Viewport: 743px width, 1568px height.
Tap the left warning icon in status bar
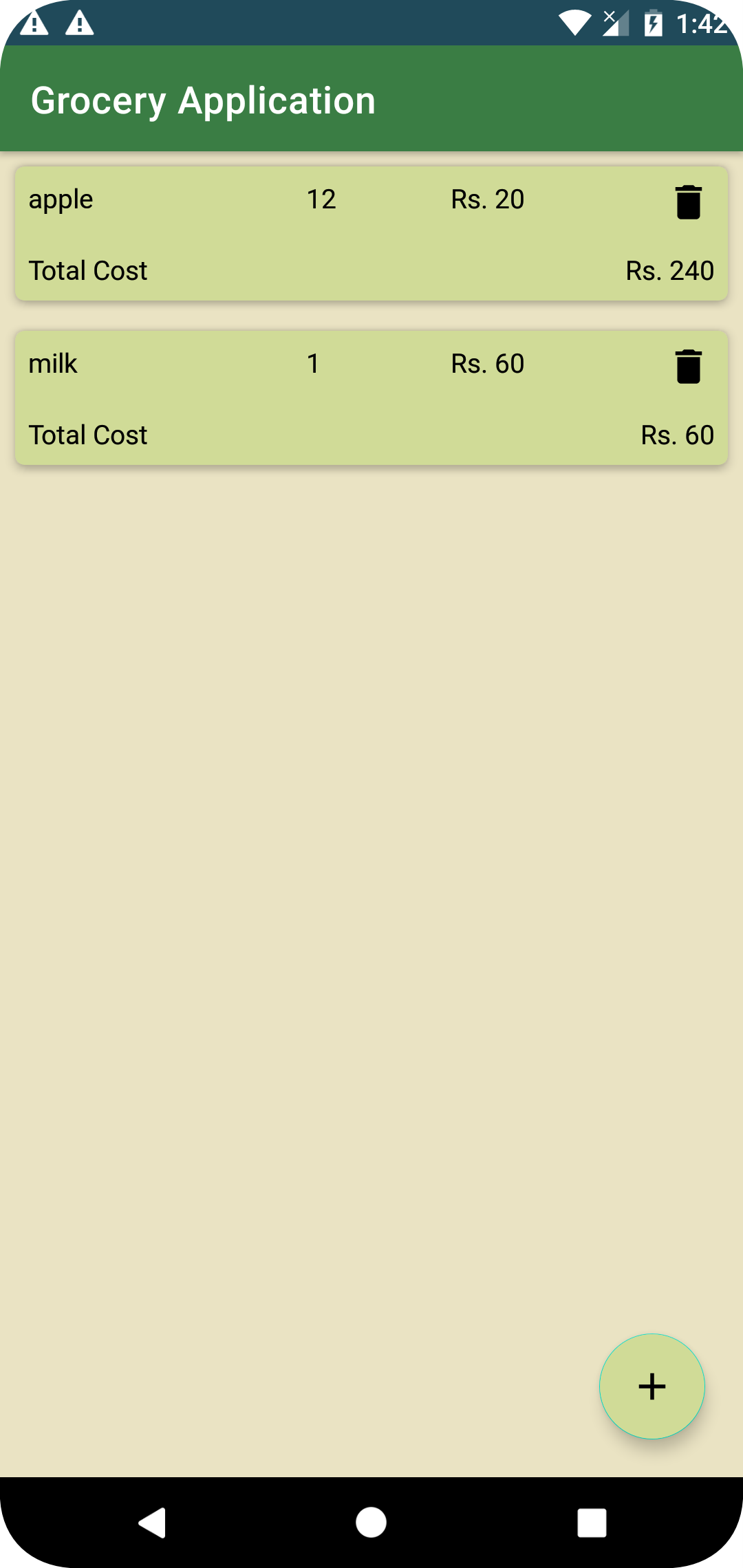click(x=36, y=23)
